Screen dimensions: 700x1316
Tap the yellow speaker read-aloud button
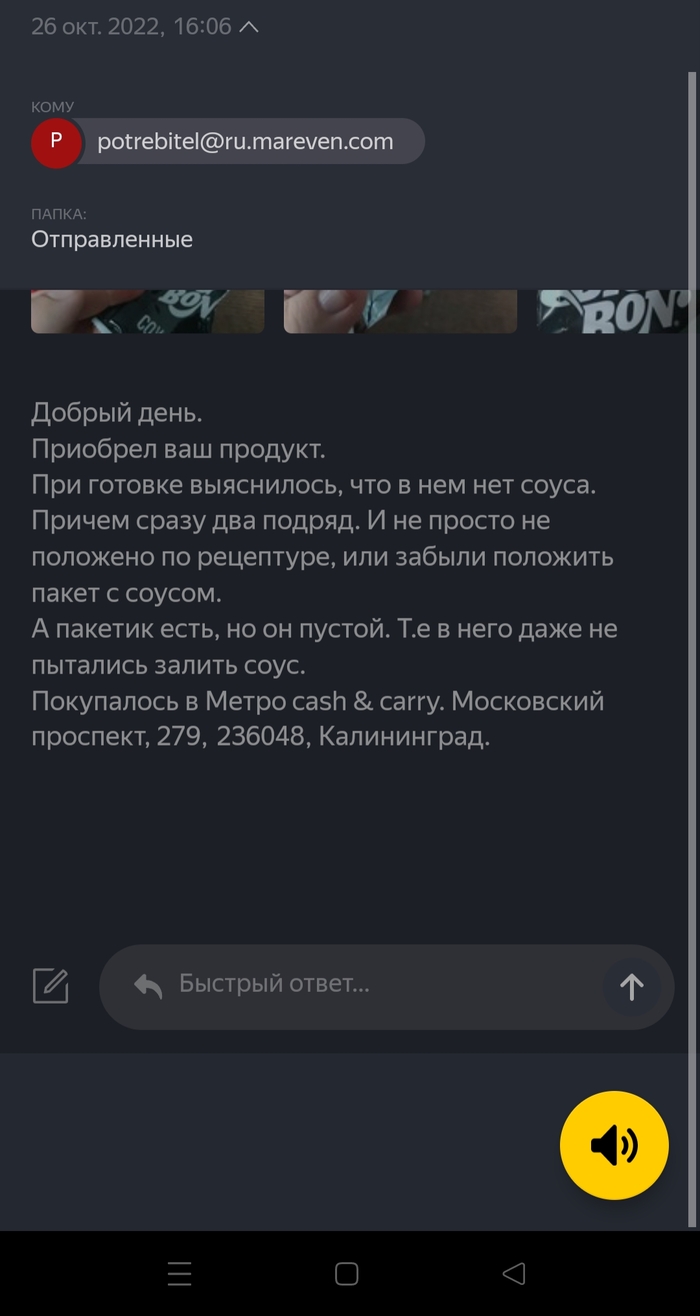pos(614,1145)
